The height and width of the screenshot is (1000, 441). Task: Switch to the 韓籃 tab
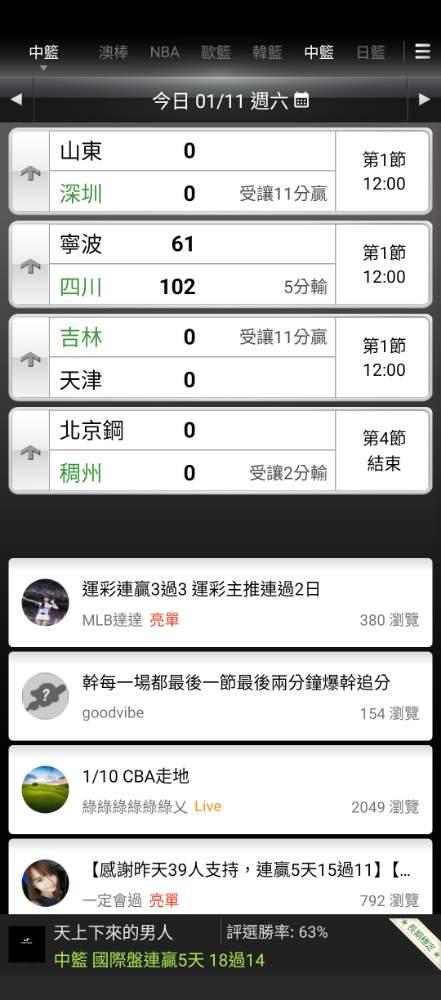267,52
